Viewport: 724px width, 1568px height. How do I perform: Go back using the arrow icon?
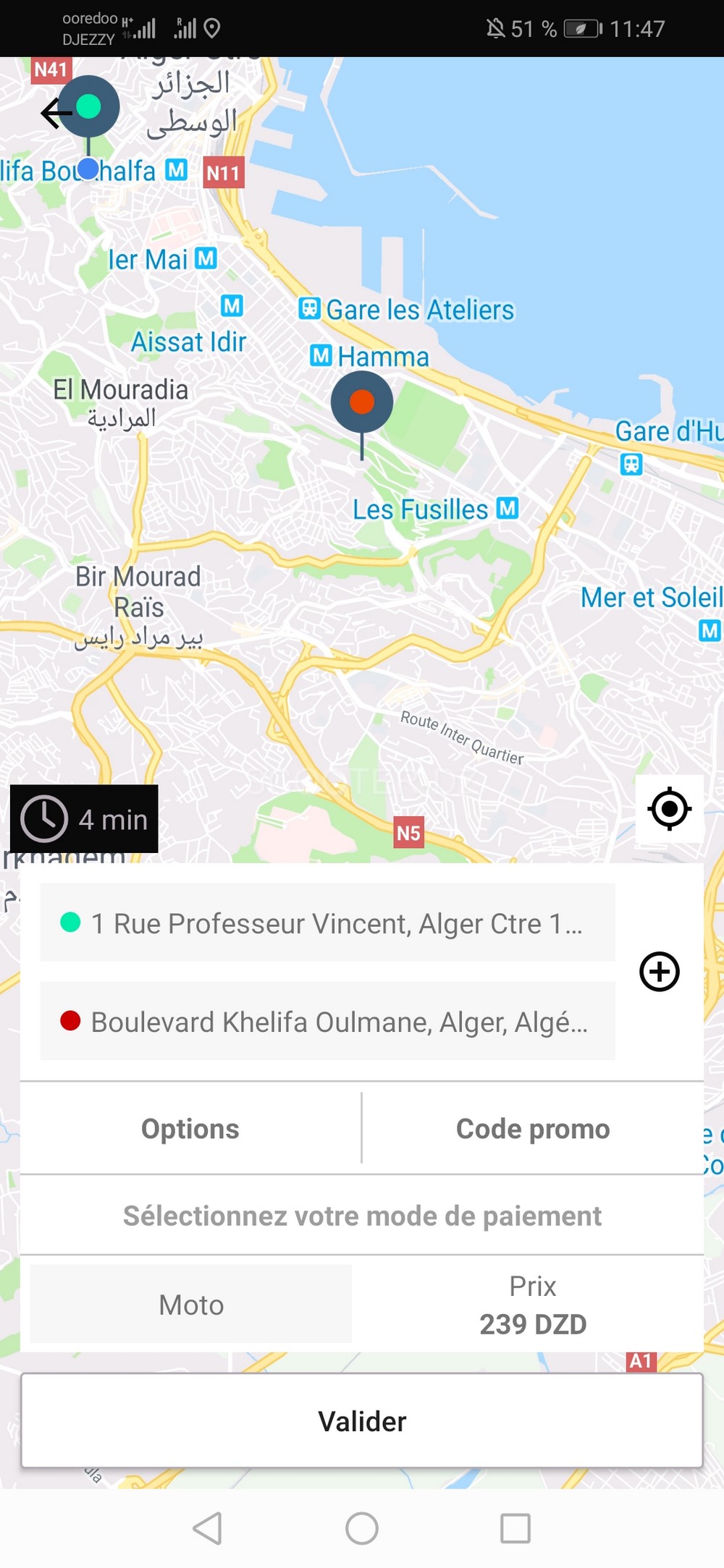(55, 113)
